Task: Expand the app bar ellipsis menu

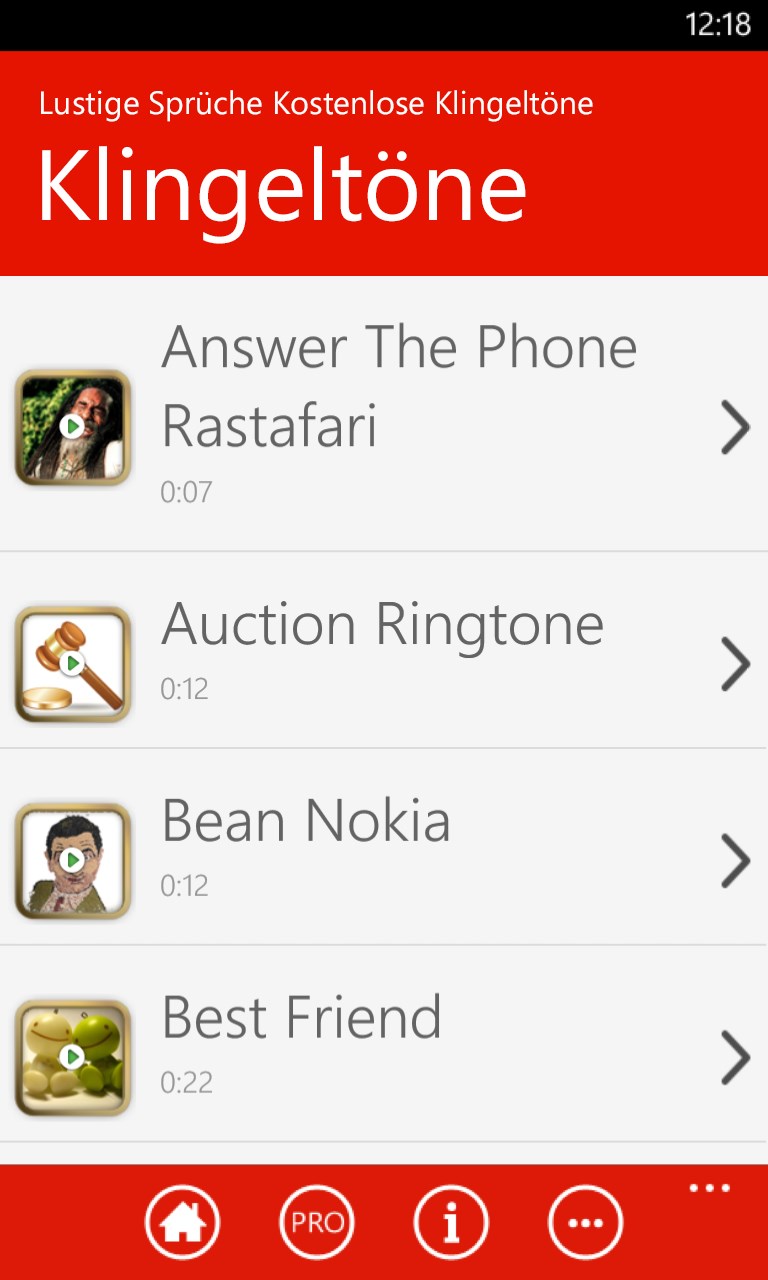Action: tap(709, 1189)
